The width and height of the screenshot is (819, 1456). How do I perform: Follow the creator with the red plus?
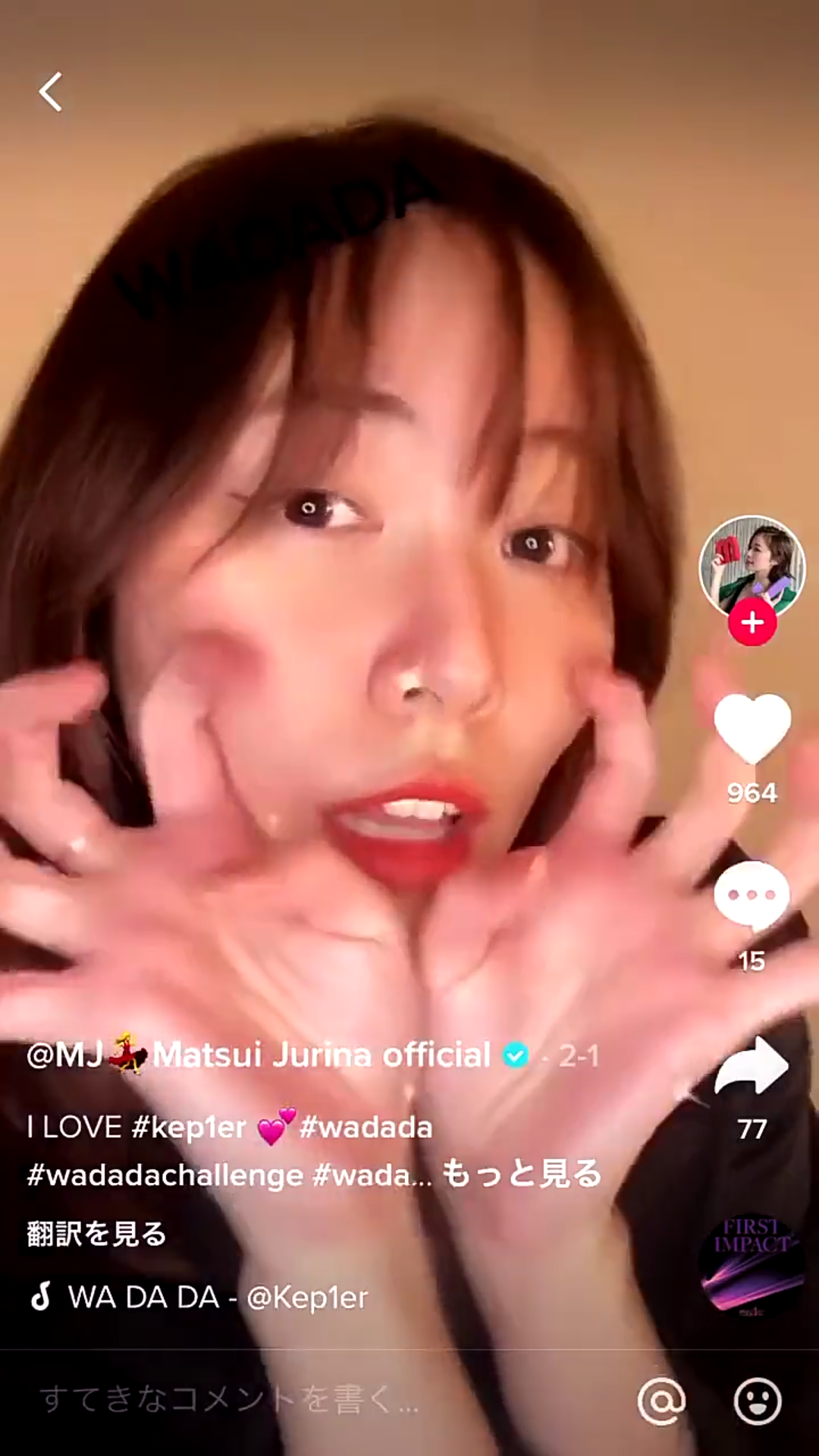coord(752,623)
